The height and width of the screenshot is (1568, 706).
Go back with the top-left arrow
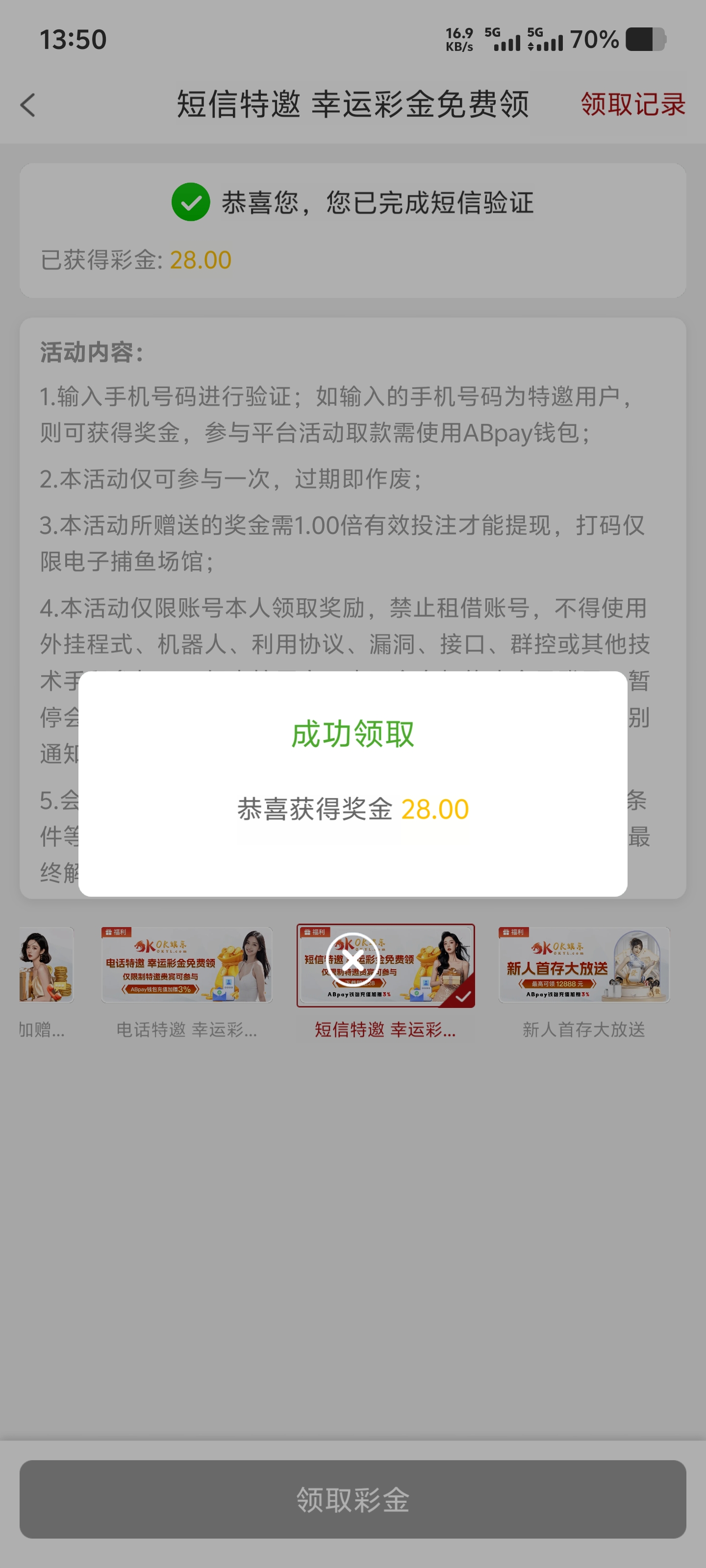pyautogui.click(x=28, y=105)
